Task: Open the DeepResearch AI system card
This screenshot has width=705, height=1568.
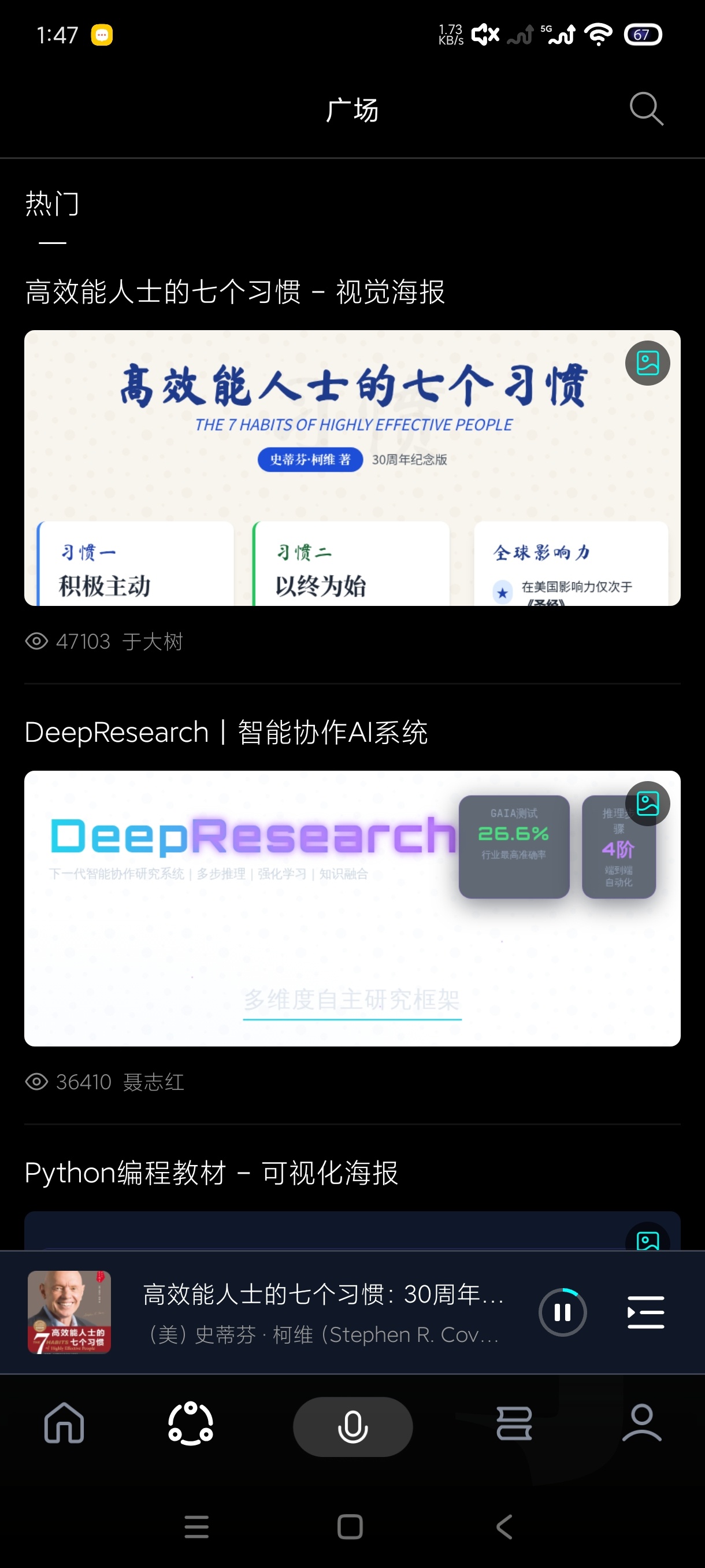Action: click(x=352, y=907)
